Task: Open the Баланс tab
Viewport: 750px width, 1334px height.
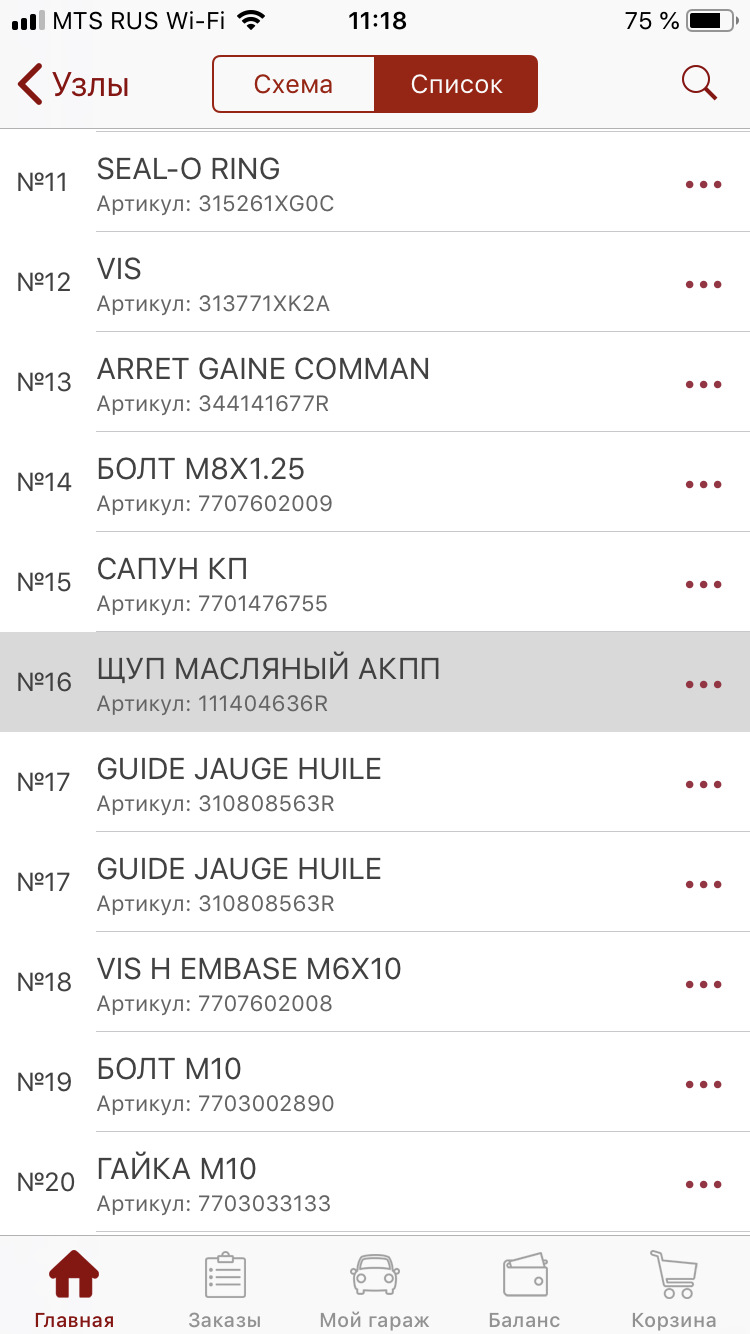Action: click(524, 1289)
